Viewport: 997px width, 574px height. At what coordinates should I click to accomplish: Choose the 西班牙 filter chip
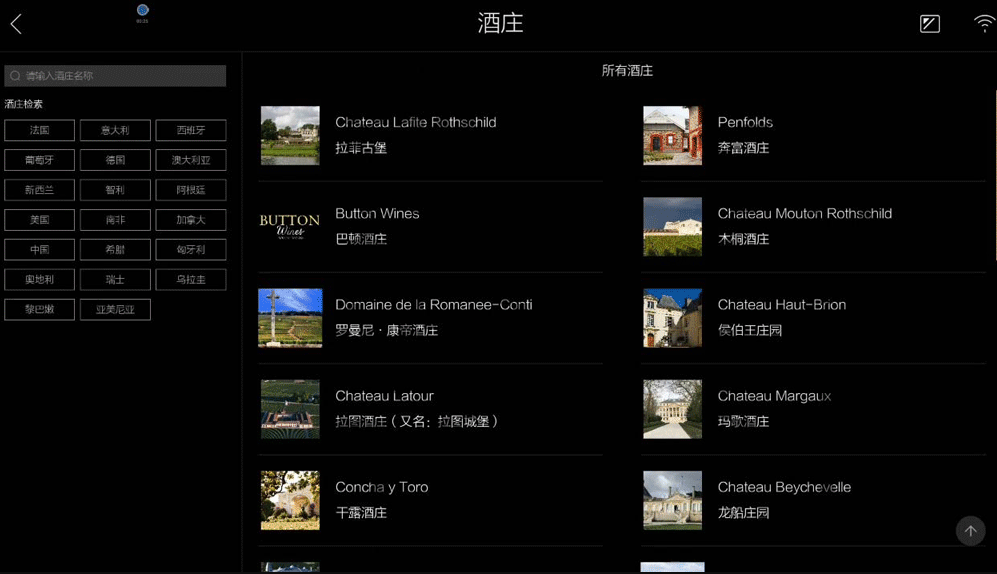tap(190, 130)
